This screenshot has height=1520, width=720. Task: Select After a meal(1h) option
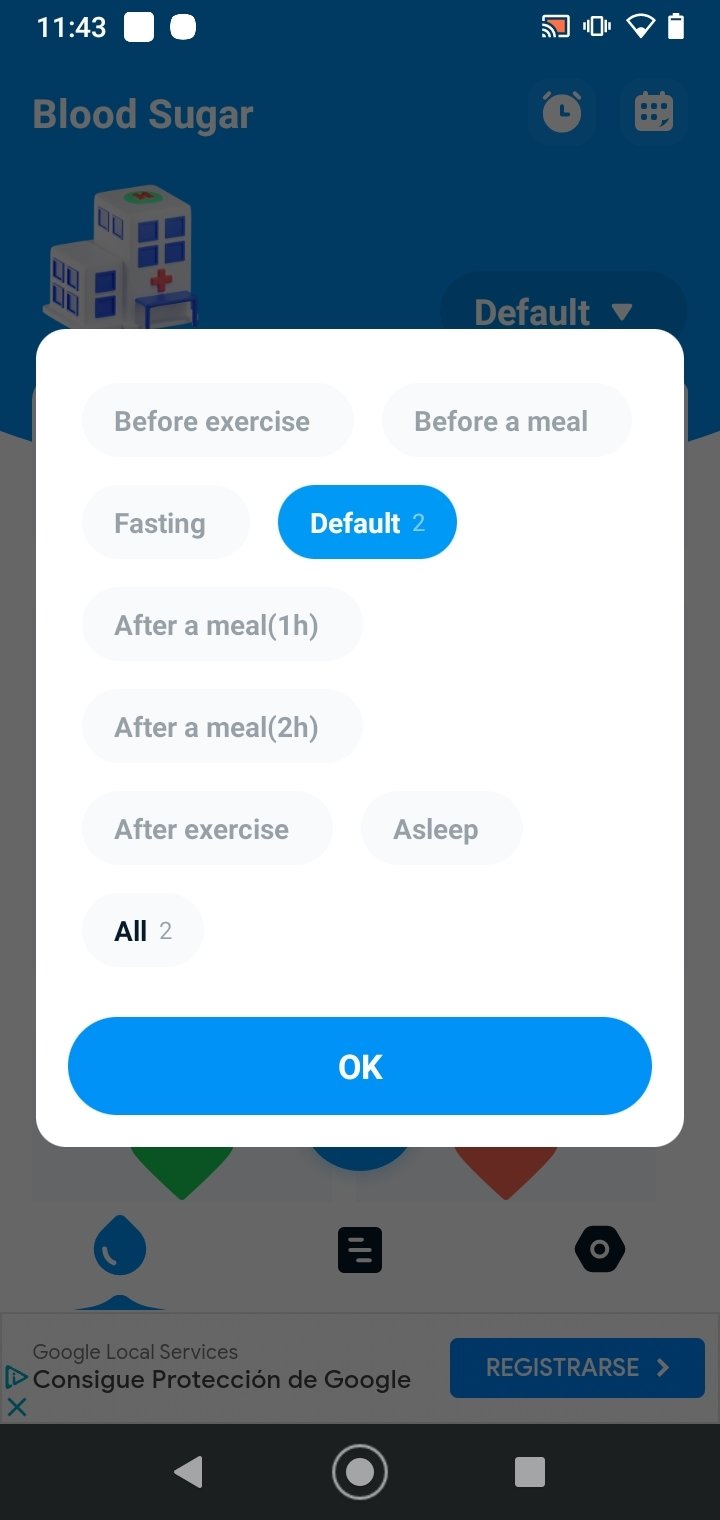[x=222, y=625]
